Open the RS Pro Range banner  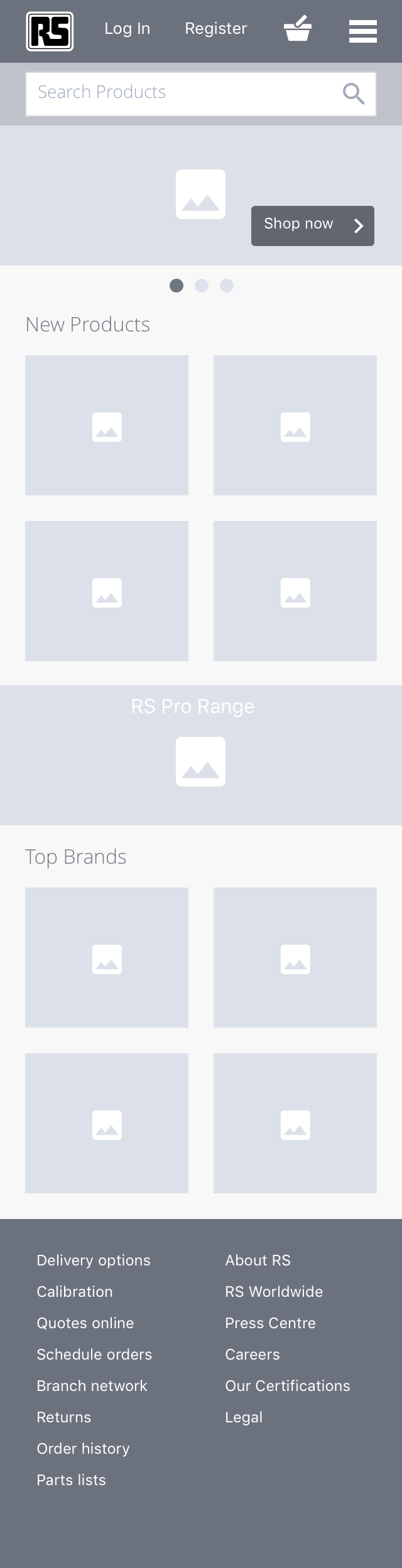(x=200, y=754)
